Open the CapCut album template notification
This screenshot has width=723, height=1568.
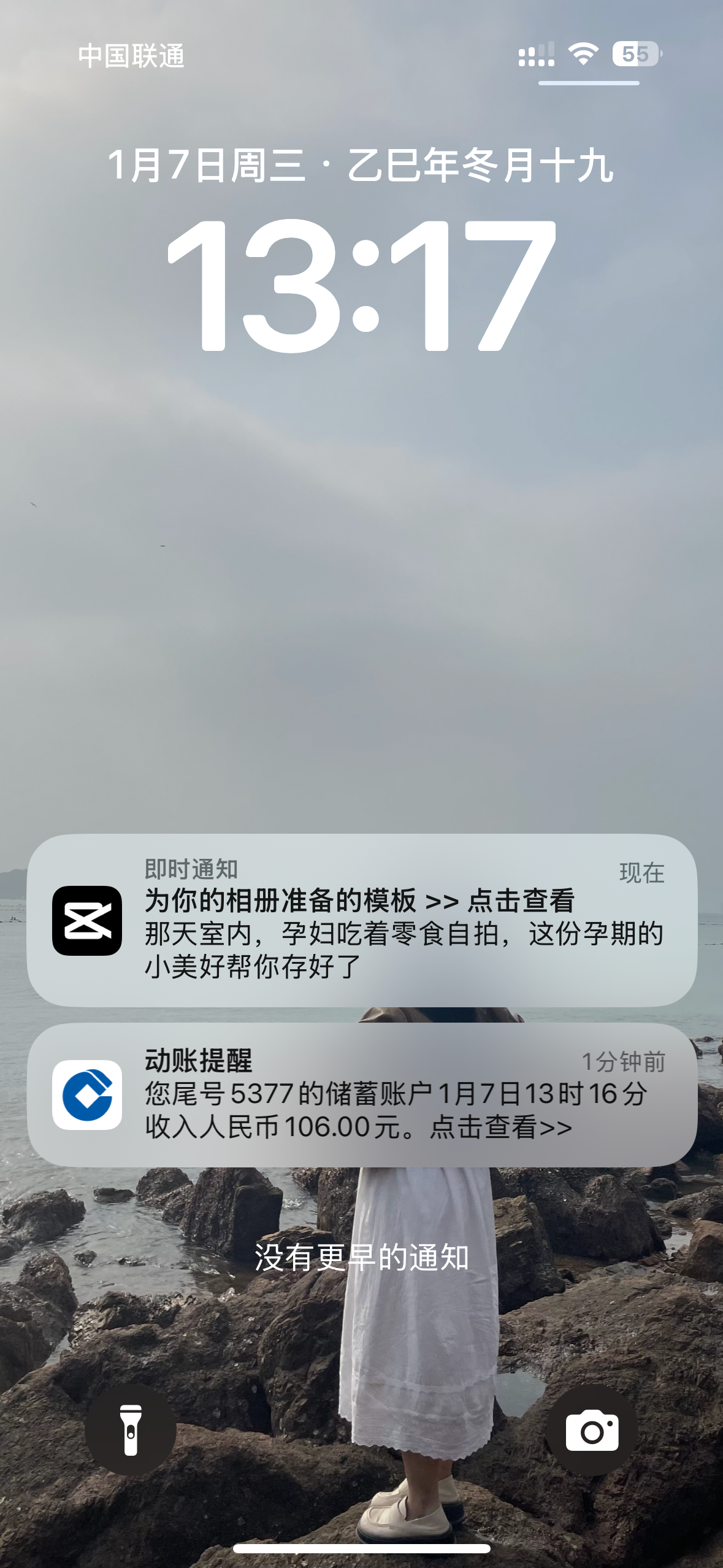[x=362, y=920]
